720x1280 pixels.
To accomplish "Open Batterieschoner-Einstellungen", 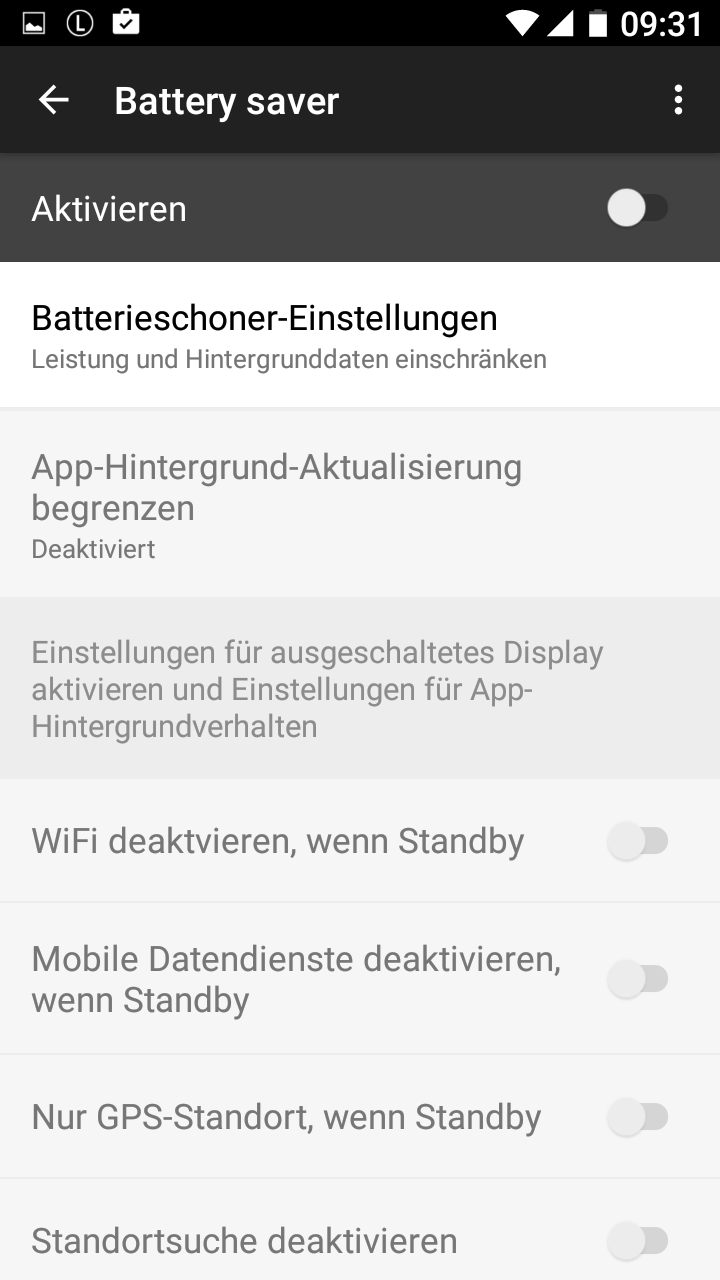I will [x=360, y=335].
